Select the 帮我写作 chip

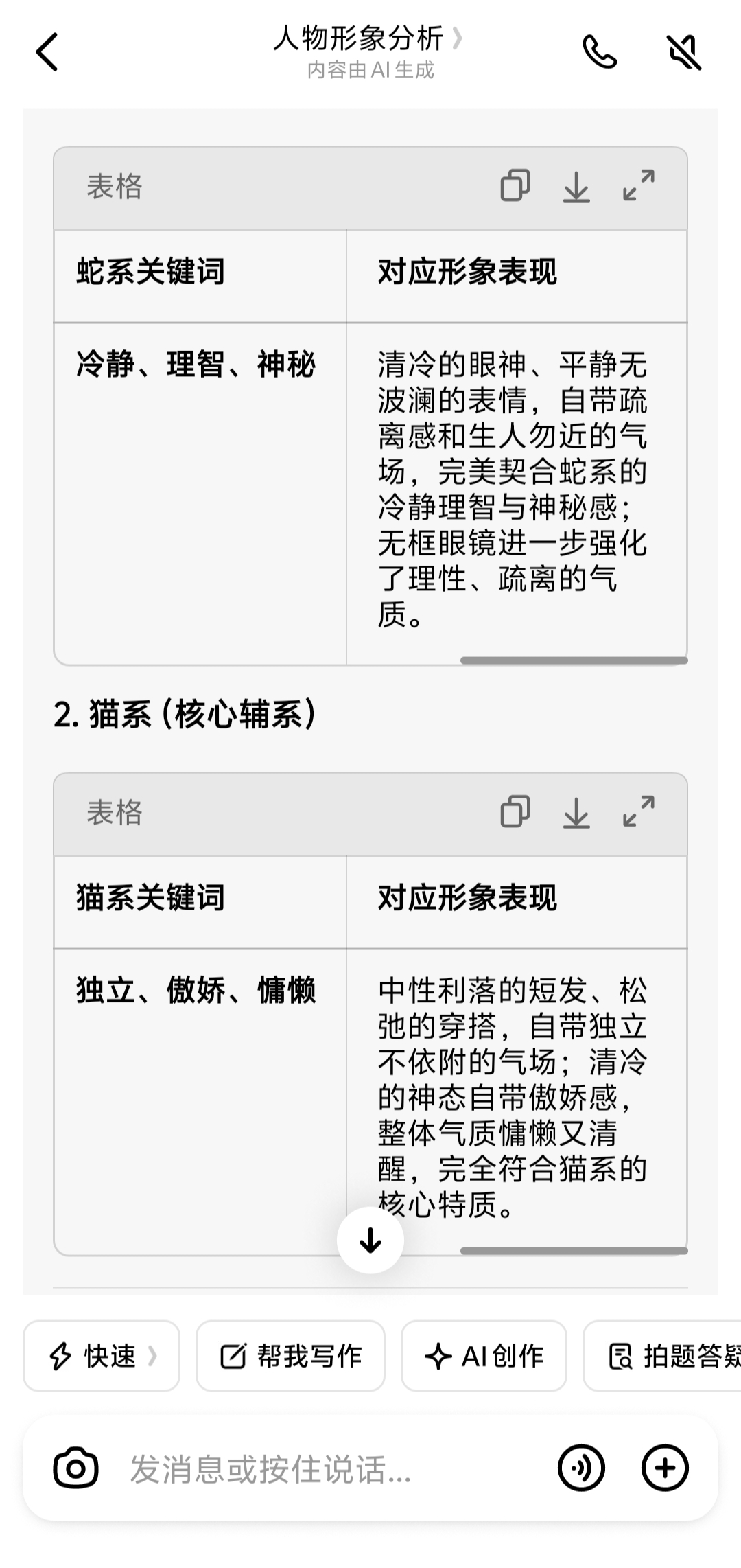290,1356
